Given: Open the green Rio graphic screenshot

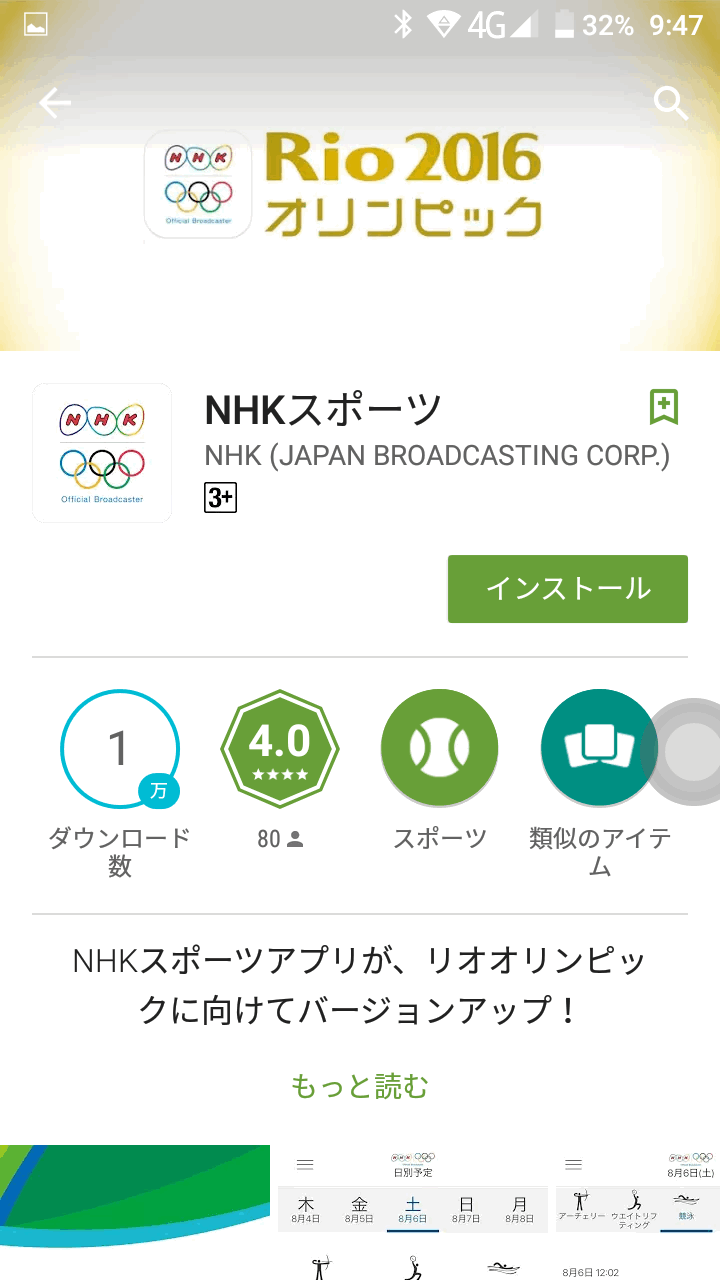Looking at the screenshot, I should coord(135,1212).
